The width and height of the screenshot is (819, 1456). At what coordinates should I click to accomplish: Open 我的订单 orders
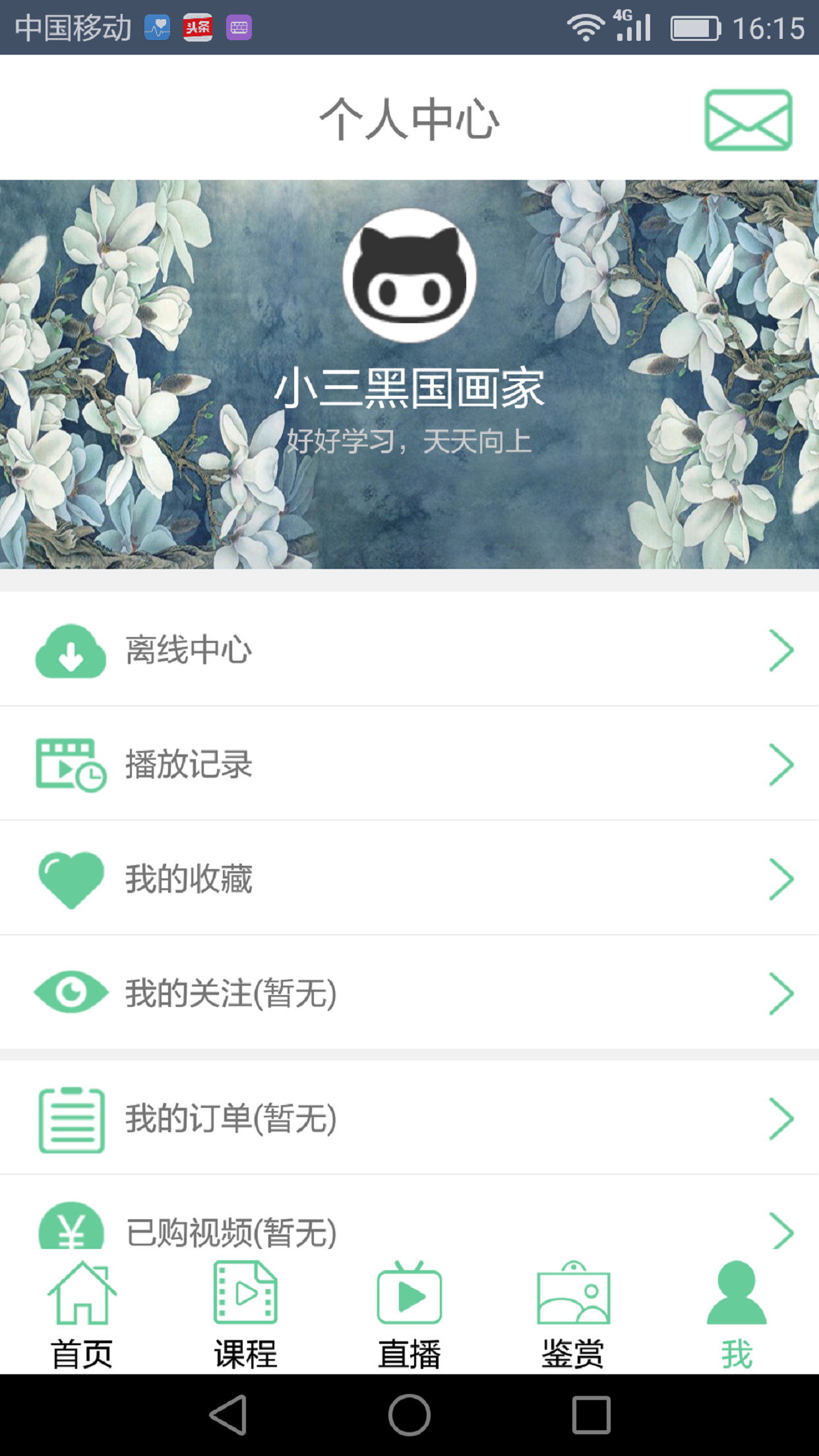[x=409, y=1118]
